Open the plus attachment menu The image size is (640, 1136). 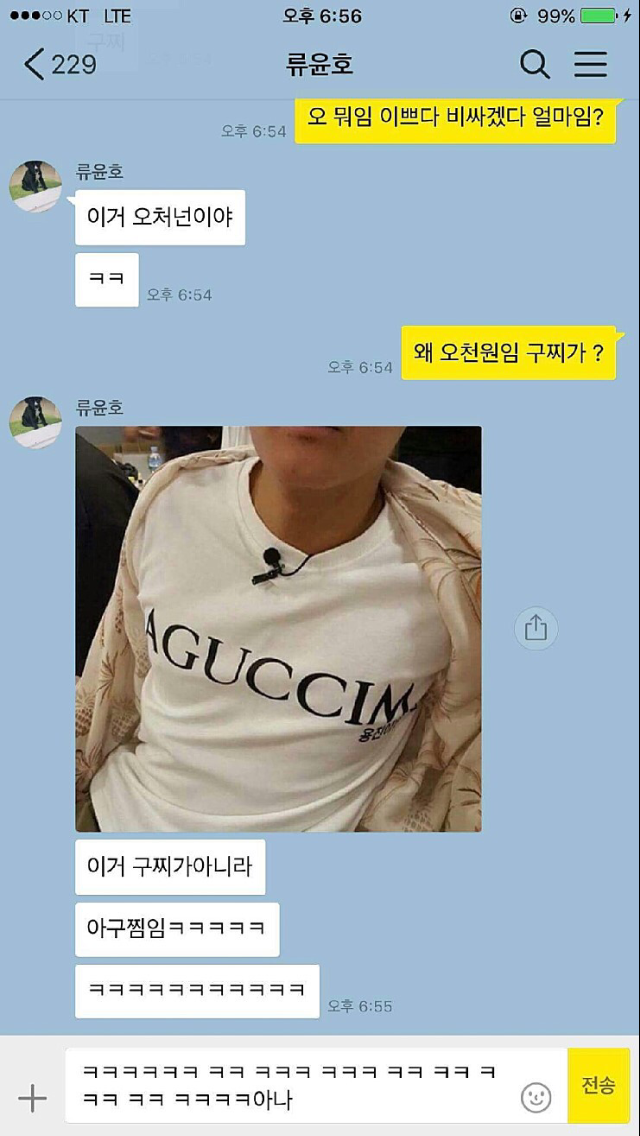click(32, 1098)
